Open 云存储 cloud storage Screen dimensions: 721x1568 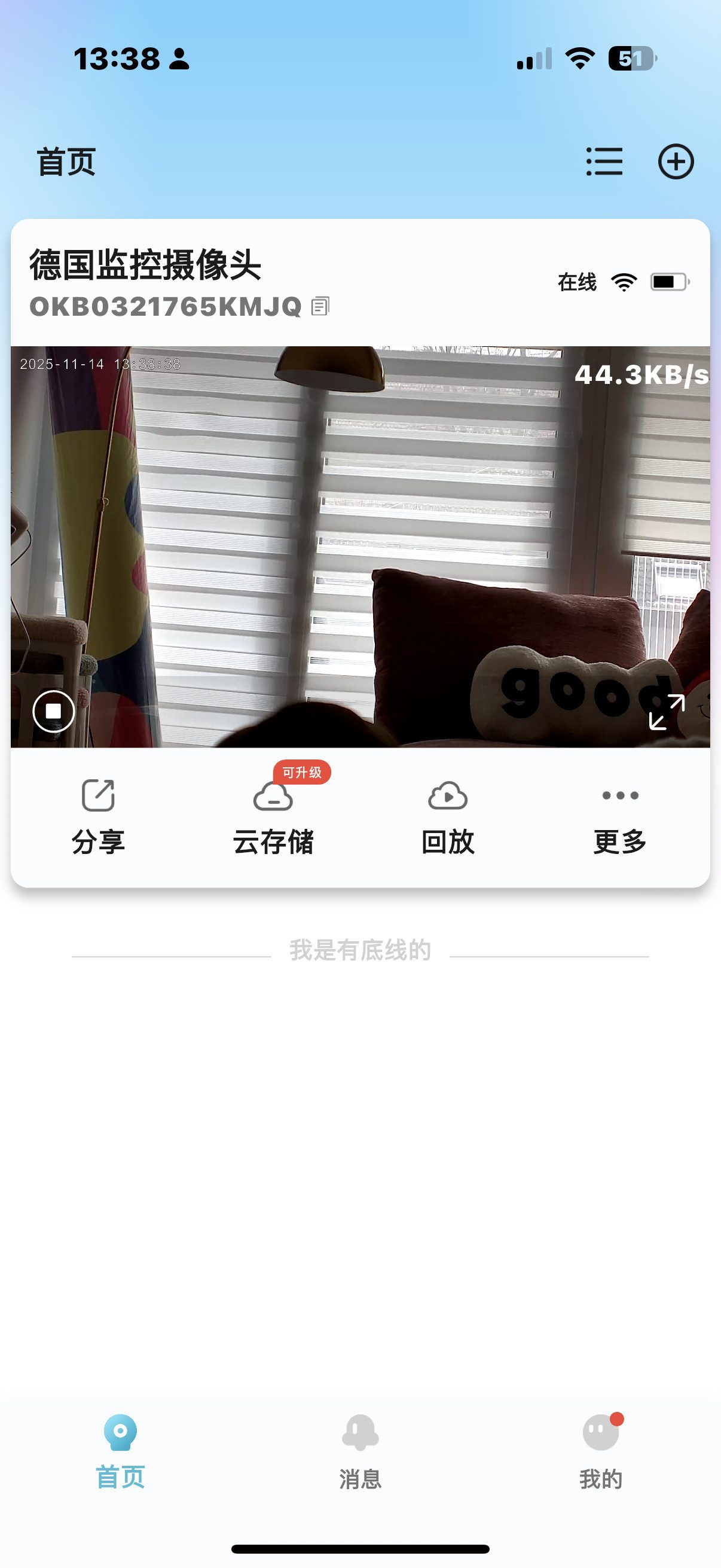[x=273, y=817]
